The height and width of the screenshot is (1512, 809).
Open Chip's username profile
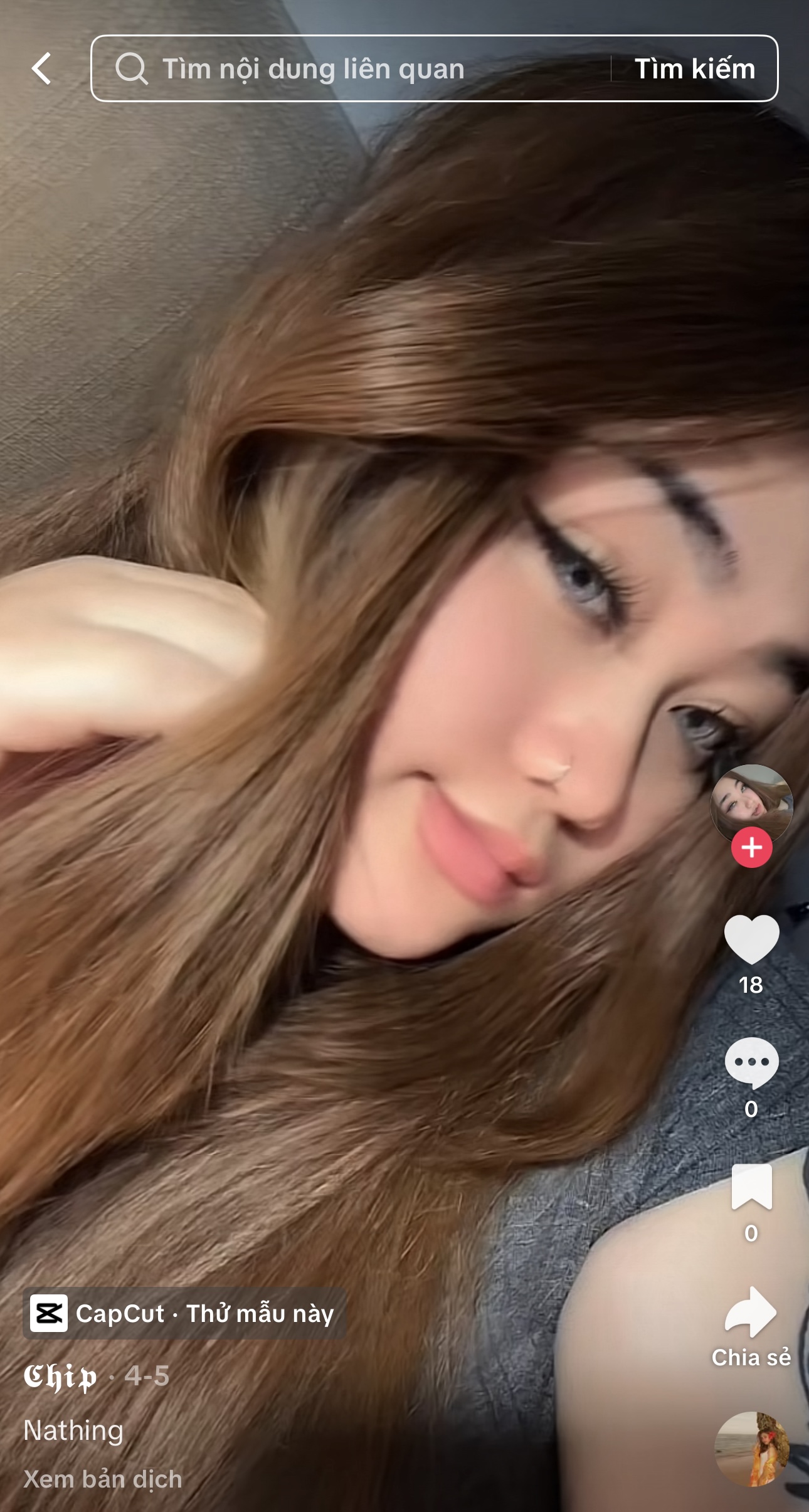point(60,1377)
